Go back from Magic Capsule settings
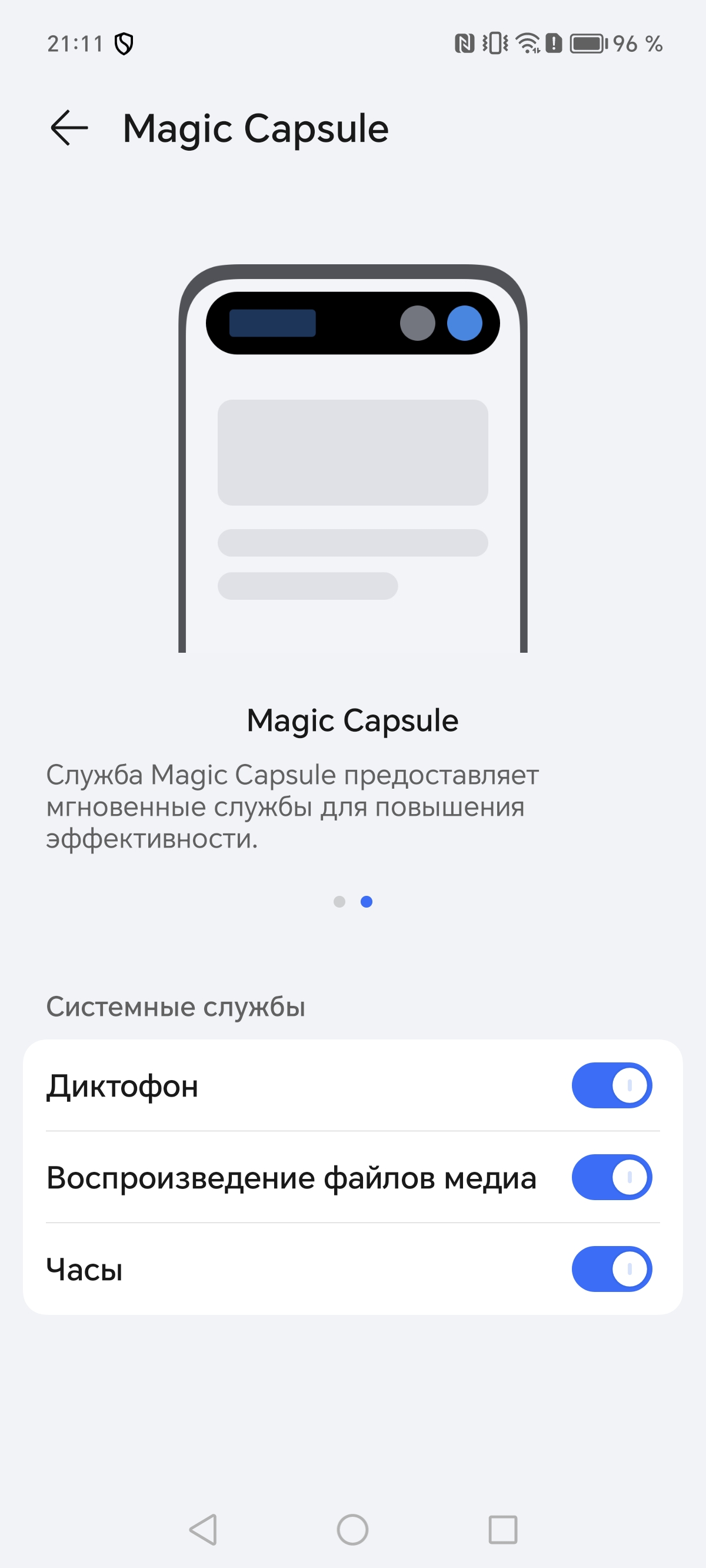This screenshot has height=1568, width=706. [69, 128]
